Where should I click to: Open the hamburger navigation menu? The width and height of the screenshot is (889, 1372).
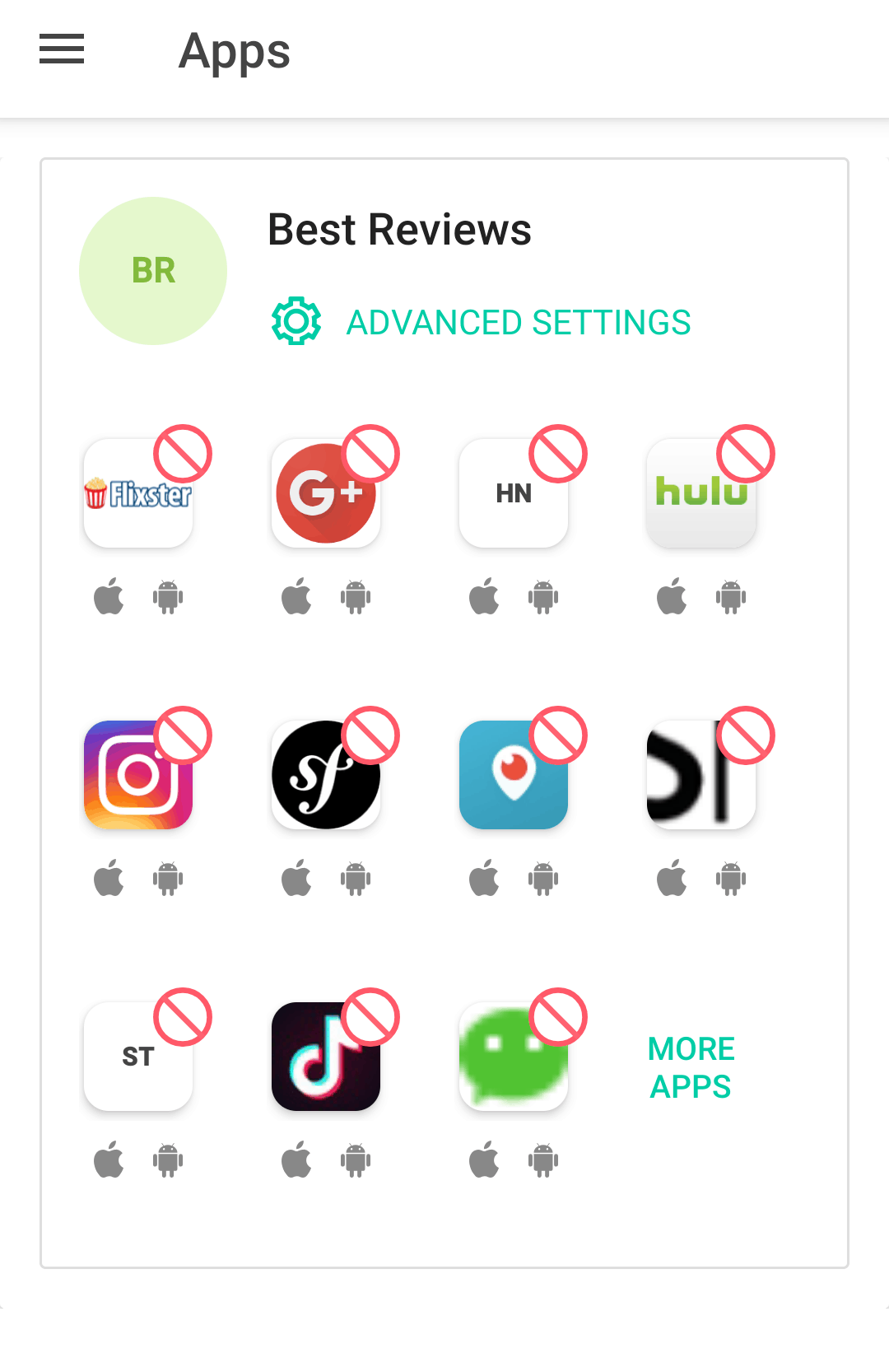[61, 49]
